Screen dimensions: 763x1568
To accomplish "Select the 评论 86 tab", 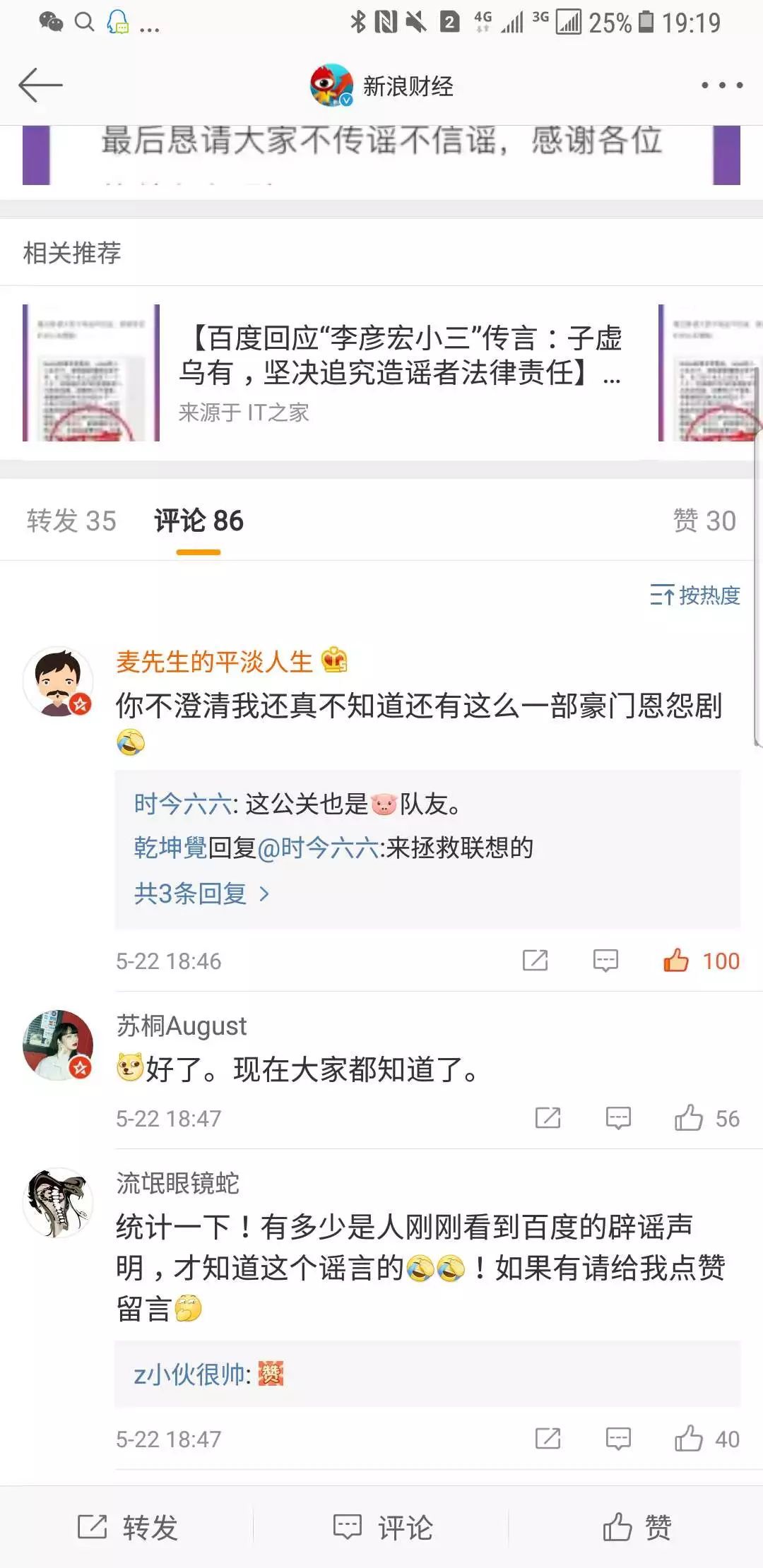I will click(x=199, y=521).
